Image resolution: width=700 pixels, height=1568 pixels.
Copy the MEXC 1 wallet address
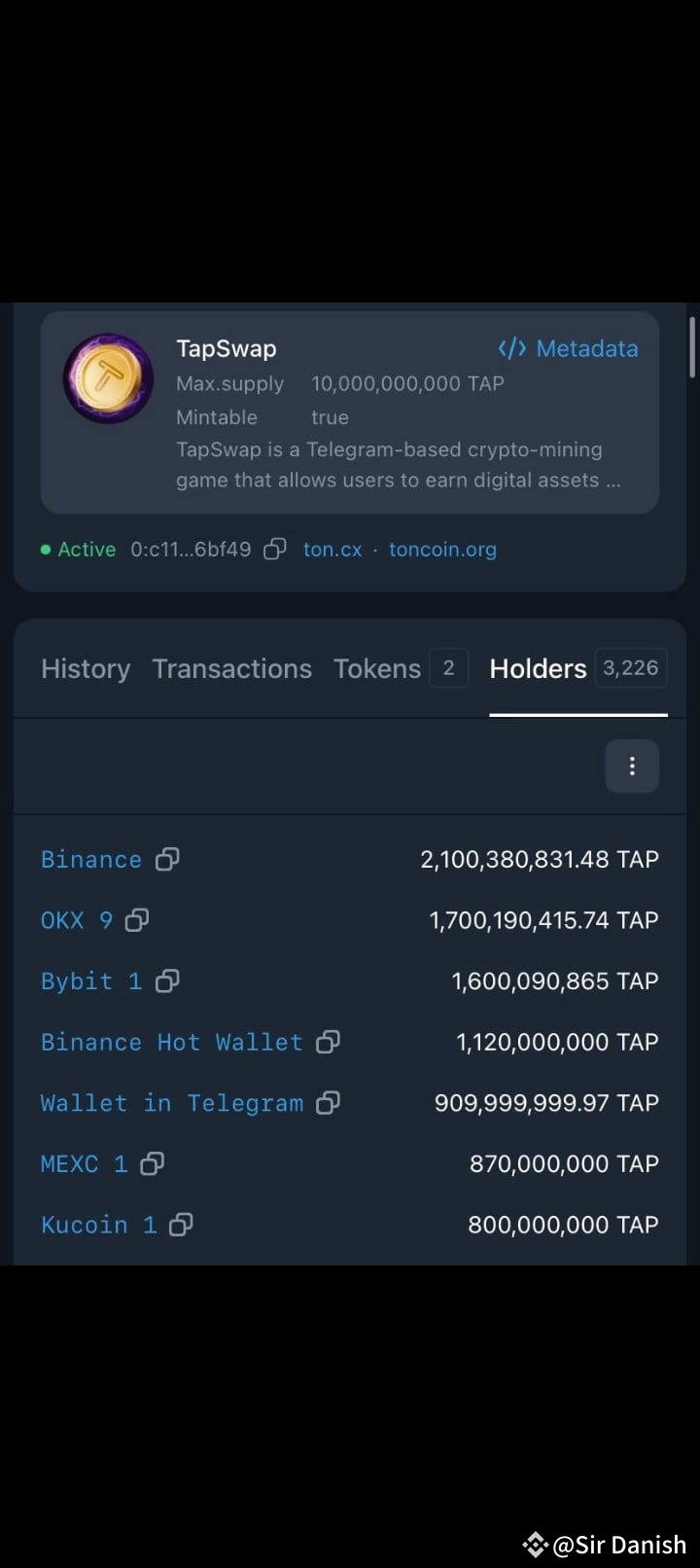[x=153, y=1163]
